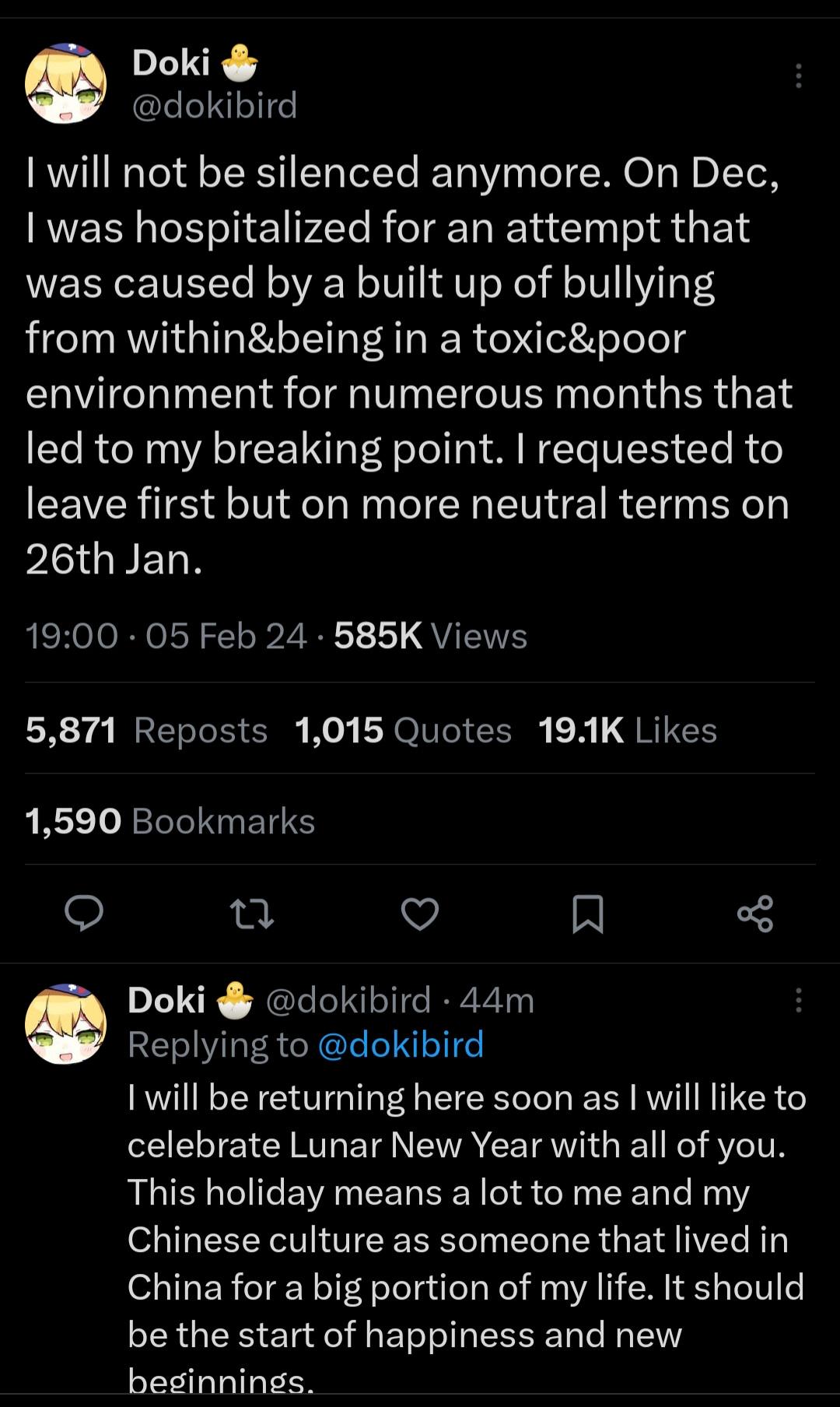
Task: Repost the tweet via the repost arrows icon
Action: pos(252,915)
